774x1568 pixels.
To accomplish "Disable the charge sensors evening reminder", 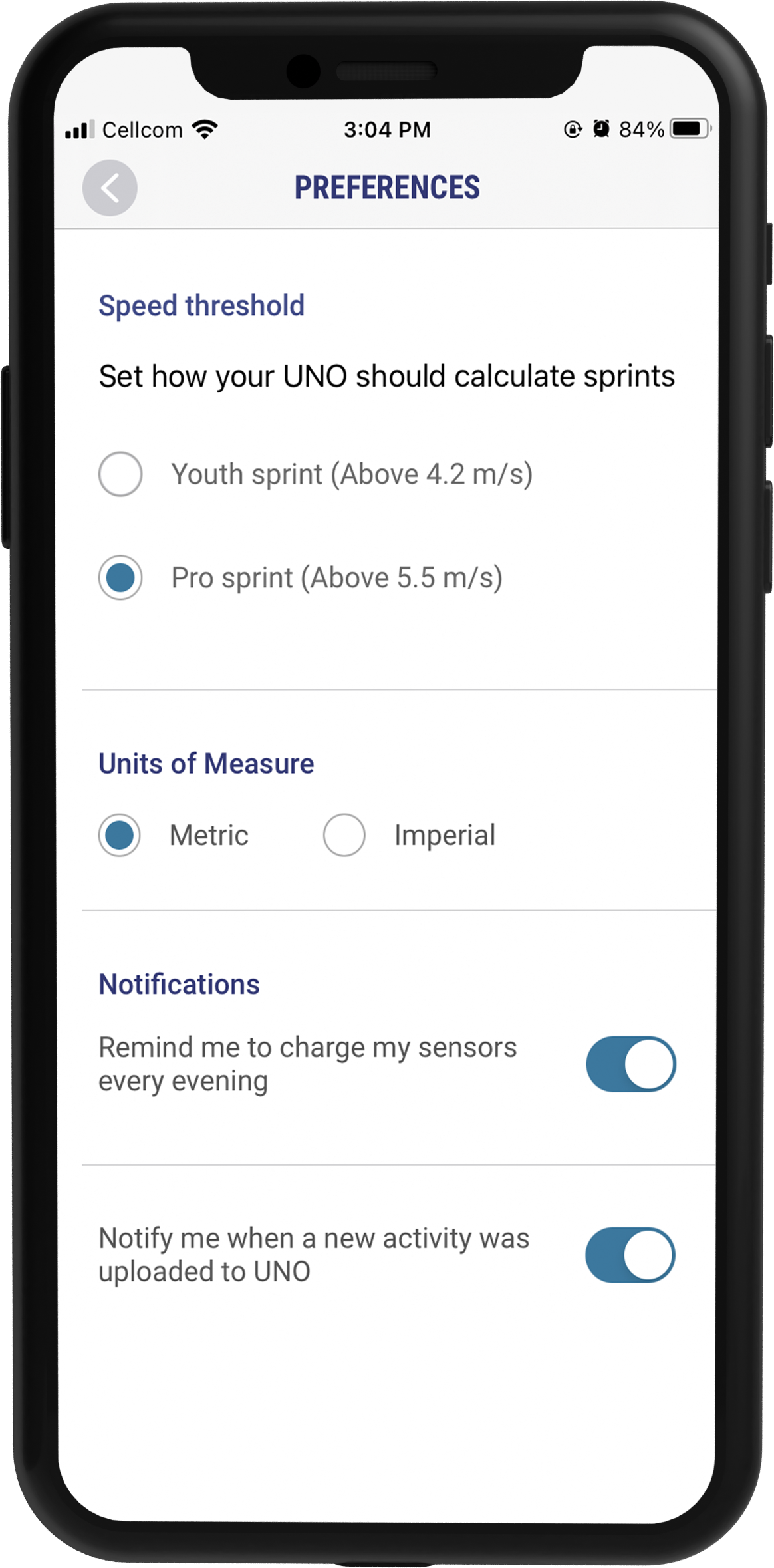I will tap(630, 1064).
